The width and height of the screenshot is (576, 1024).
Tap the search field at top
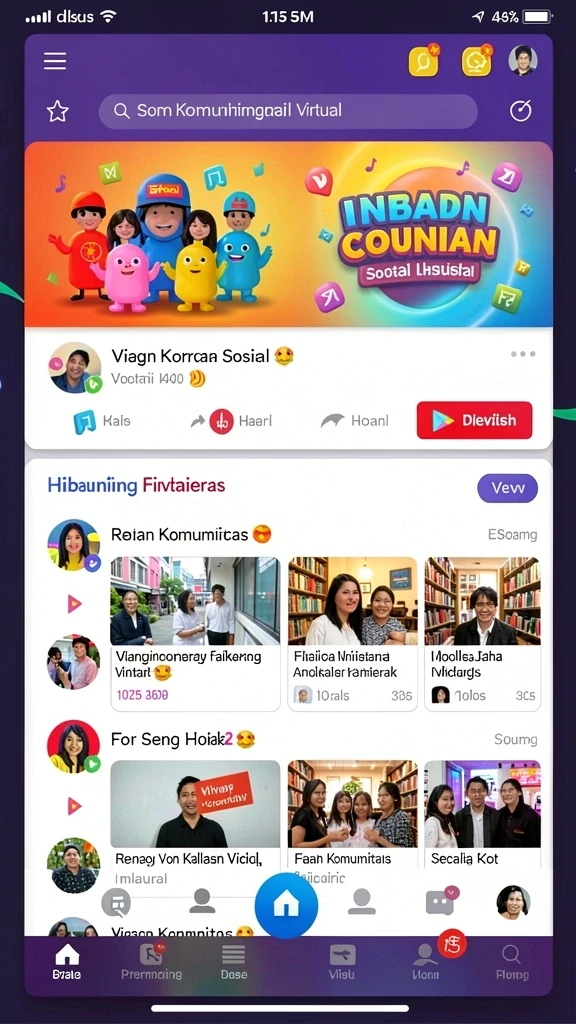coord(288,111)
